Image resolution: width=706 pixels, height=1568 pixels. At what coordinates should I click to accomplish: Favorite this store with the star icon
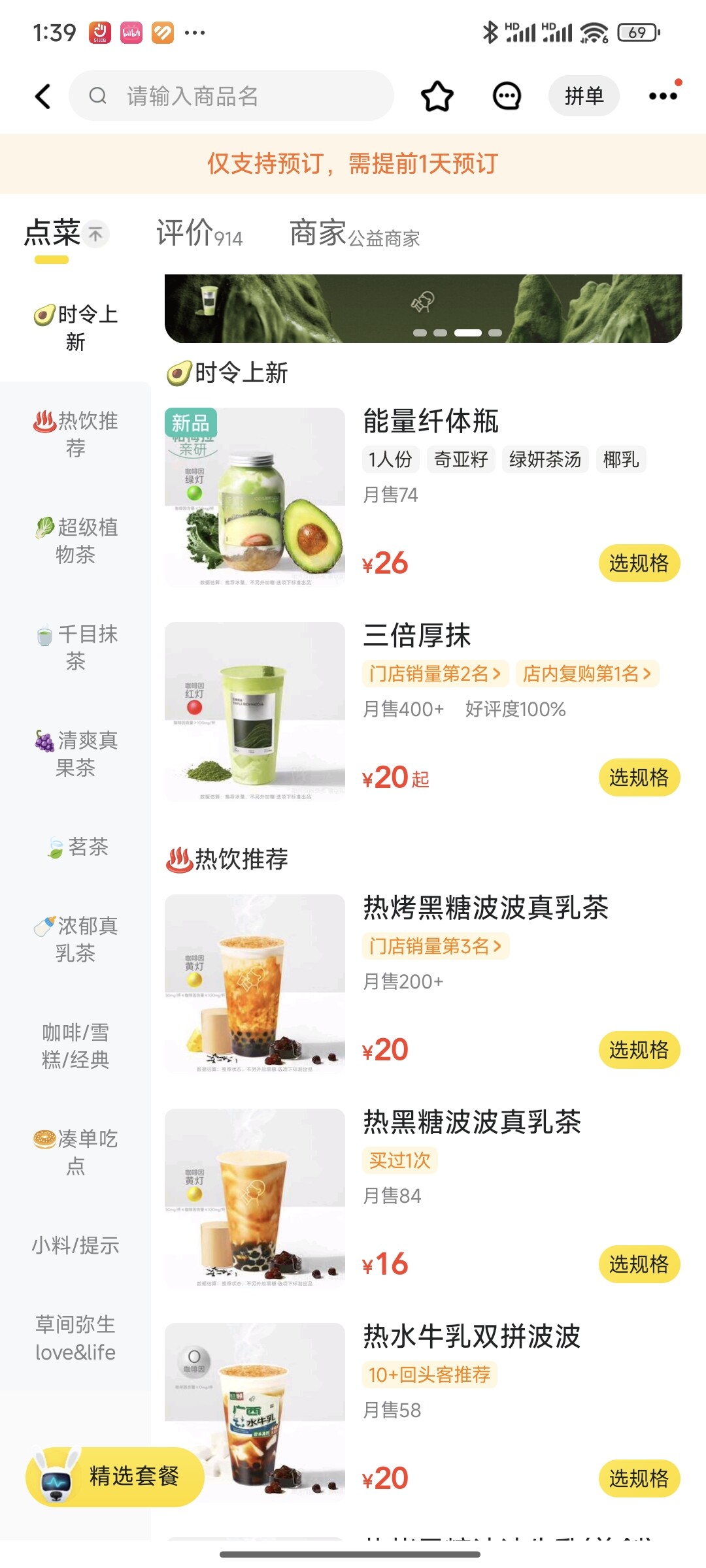click(x=437, y=97)
